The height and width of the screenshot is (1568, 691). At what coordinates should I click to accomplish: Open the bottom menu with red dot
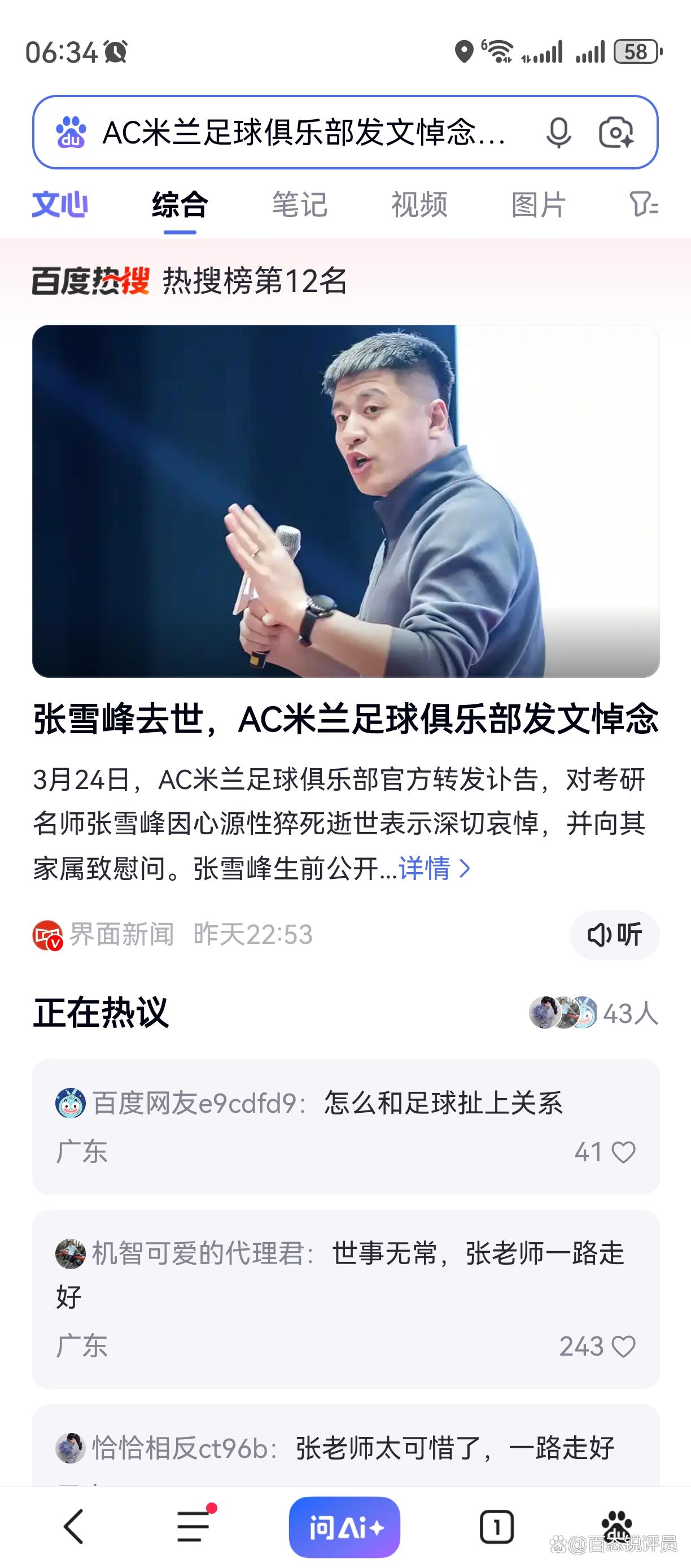pyautogui.click(x=194, y=1527)
